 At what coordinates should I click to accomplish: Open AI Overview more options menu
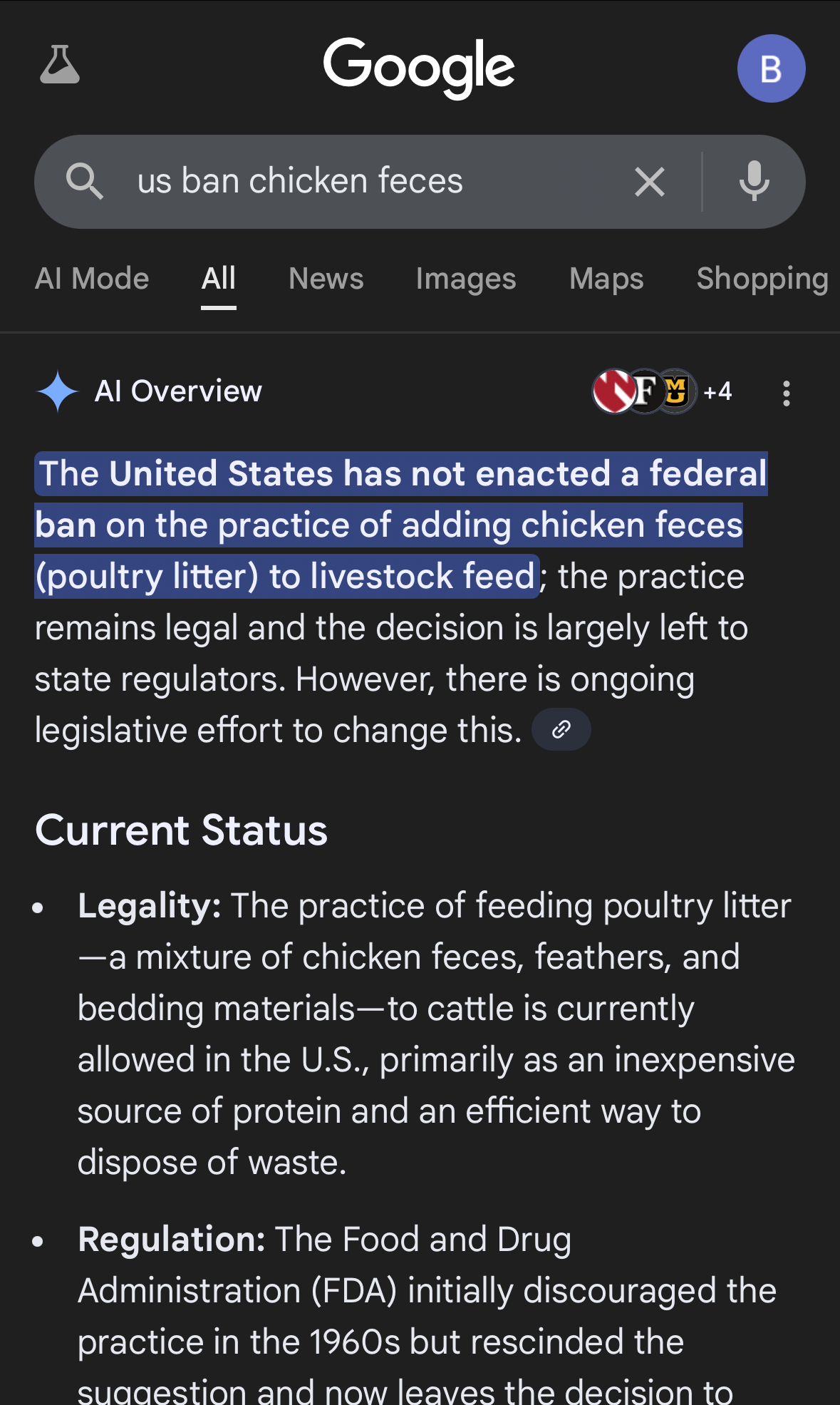click(786, 393)
